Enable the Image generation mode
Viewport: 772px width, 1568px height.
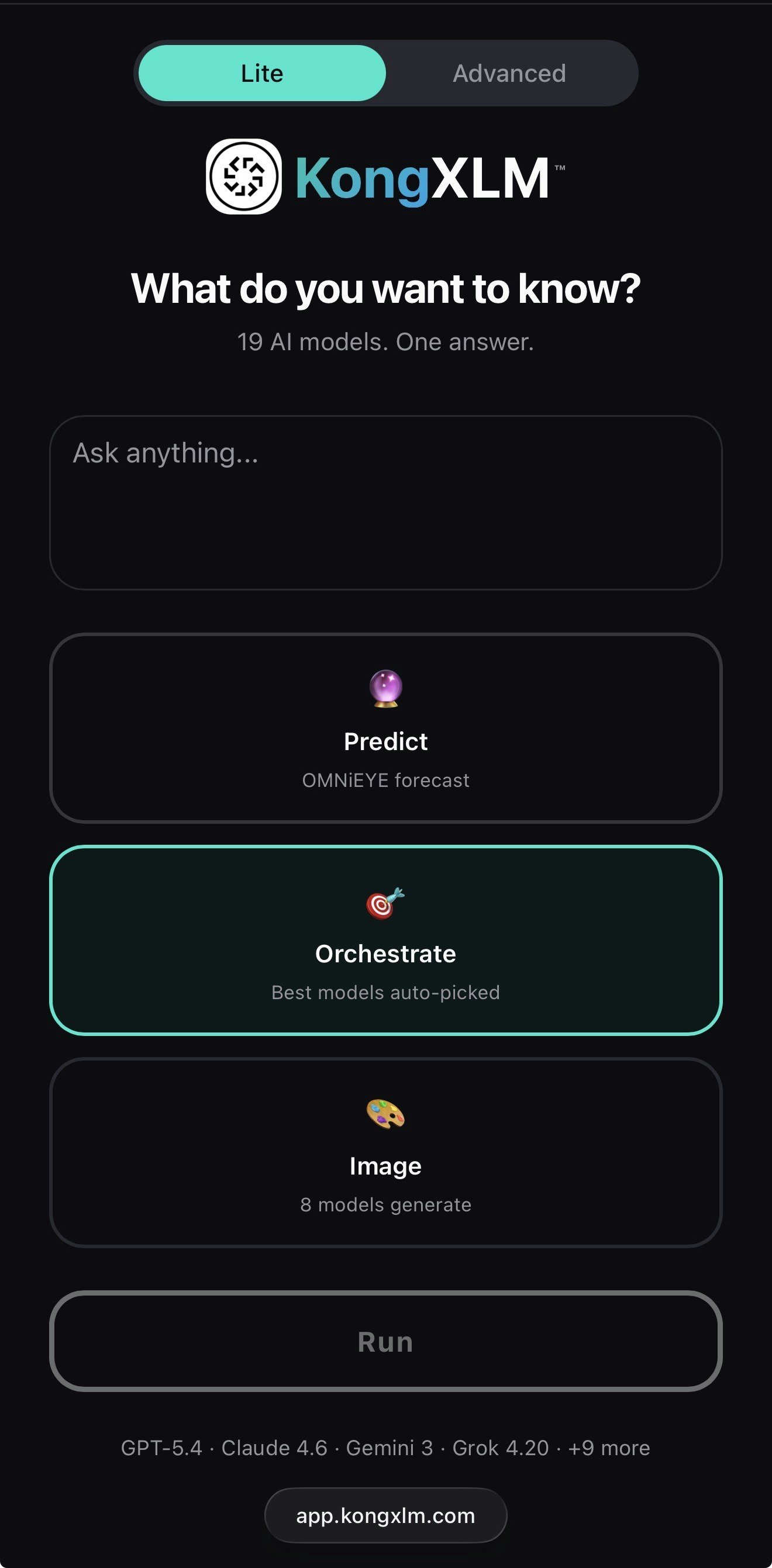386,1158
